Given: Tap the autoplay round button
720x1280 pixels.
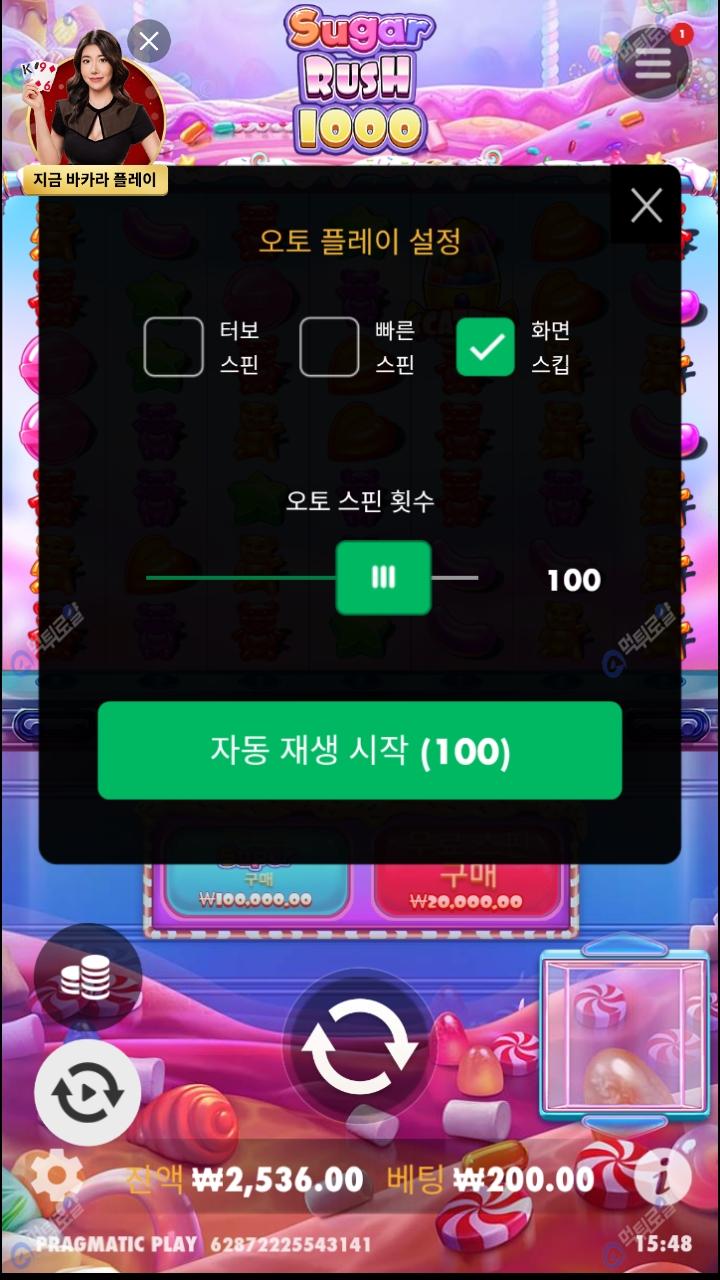Looking at the screenshot, I should coord(87,1093).
